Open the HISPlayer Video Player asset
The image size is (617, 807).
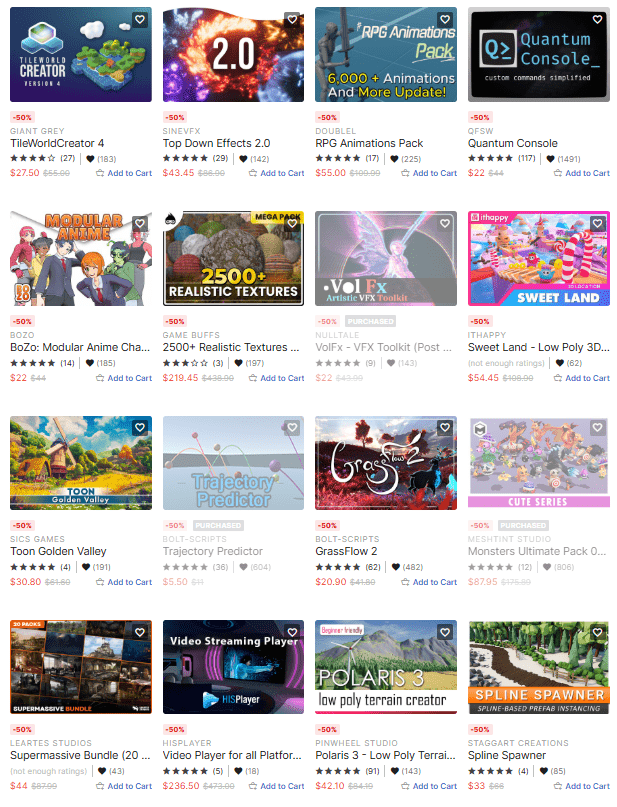[x=233, y=667]
